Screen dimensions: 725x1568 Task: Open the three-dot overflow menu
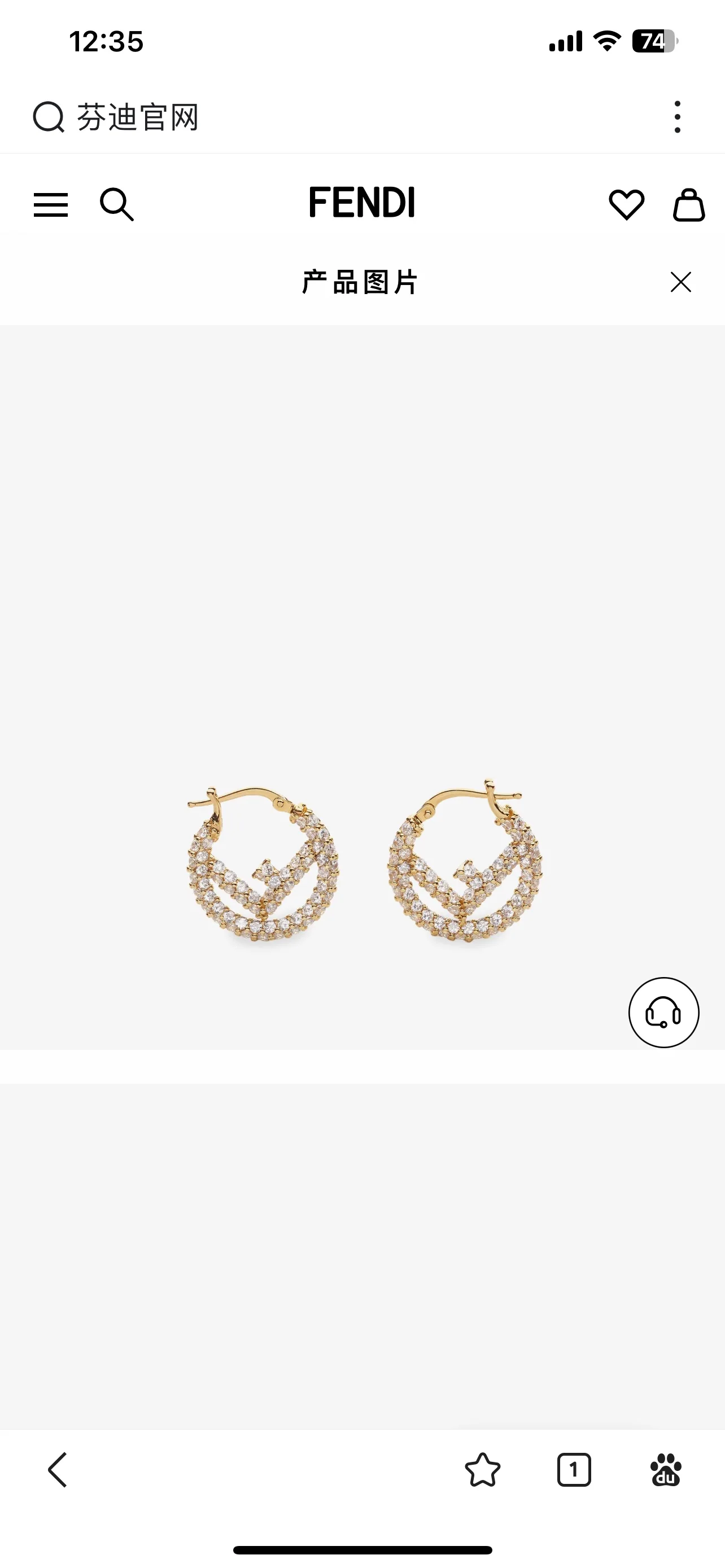click(x=678, y=117)
